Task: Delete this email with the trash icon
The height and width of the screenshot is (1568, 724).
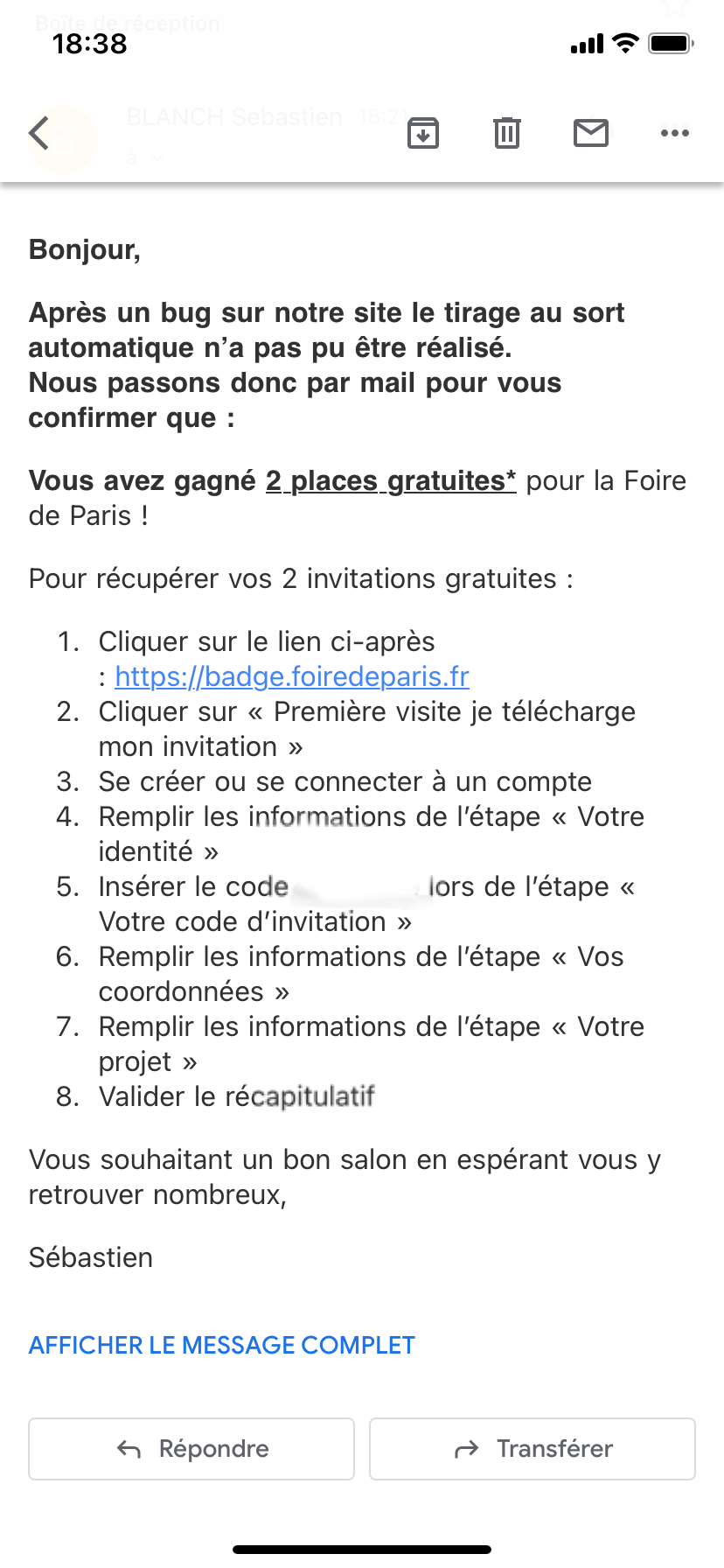Action: pos(507,133)
